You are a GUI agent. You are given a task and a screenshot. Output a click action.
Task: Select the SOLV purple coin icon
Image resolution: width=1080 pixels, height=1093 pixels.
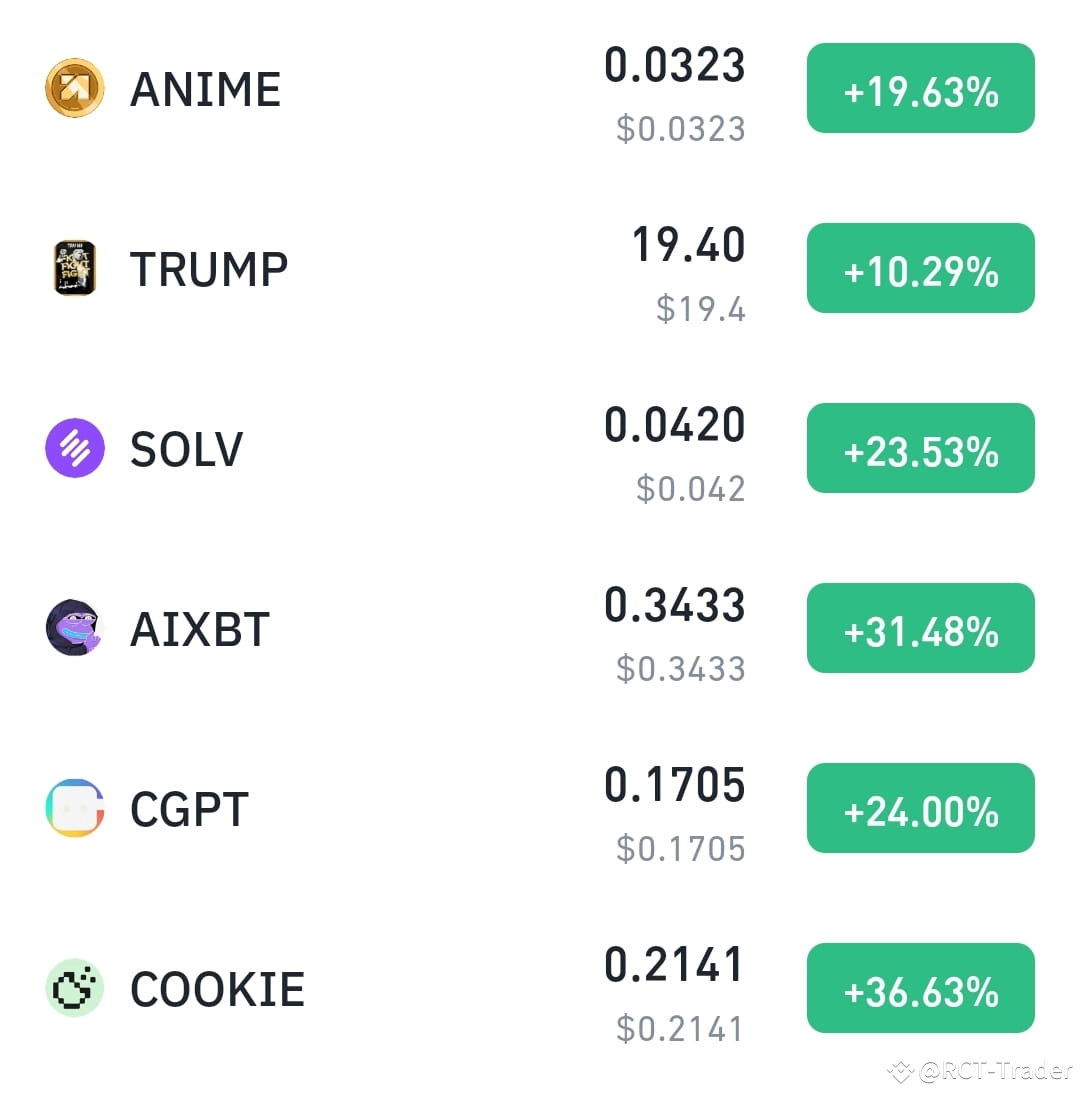74,448
